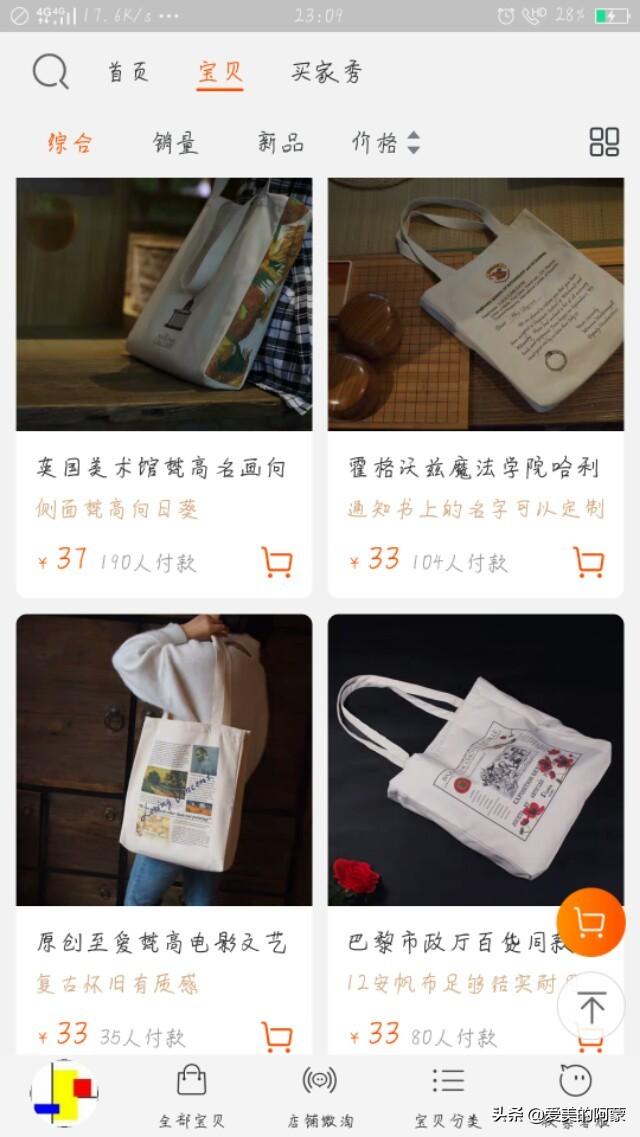Tap the back-to-top arrow button
This screenshot has height=1137, width=640.
coord(590,1007)
